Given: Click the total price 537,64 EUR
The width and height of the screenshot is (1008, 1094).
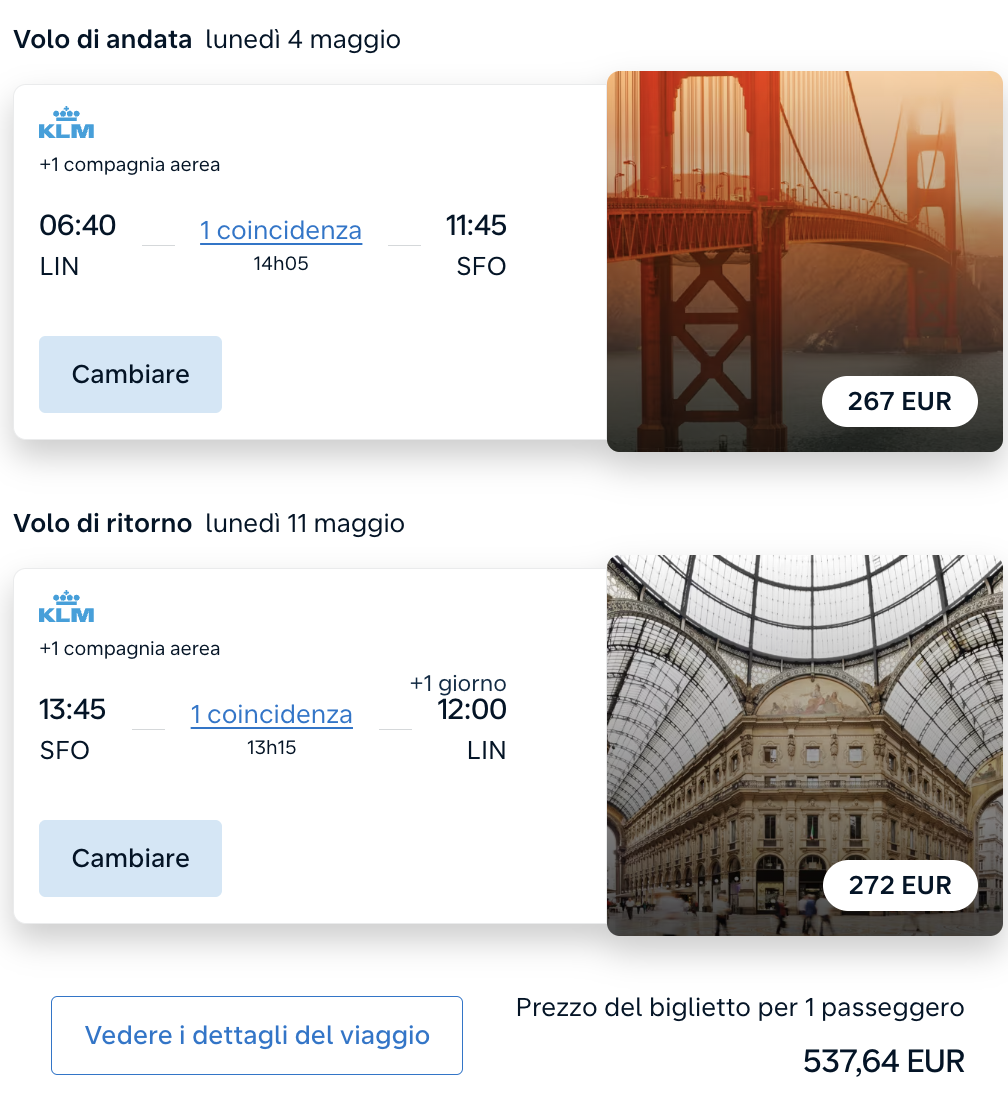Looking at the screenshot, I should (882, 1061).
